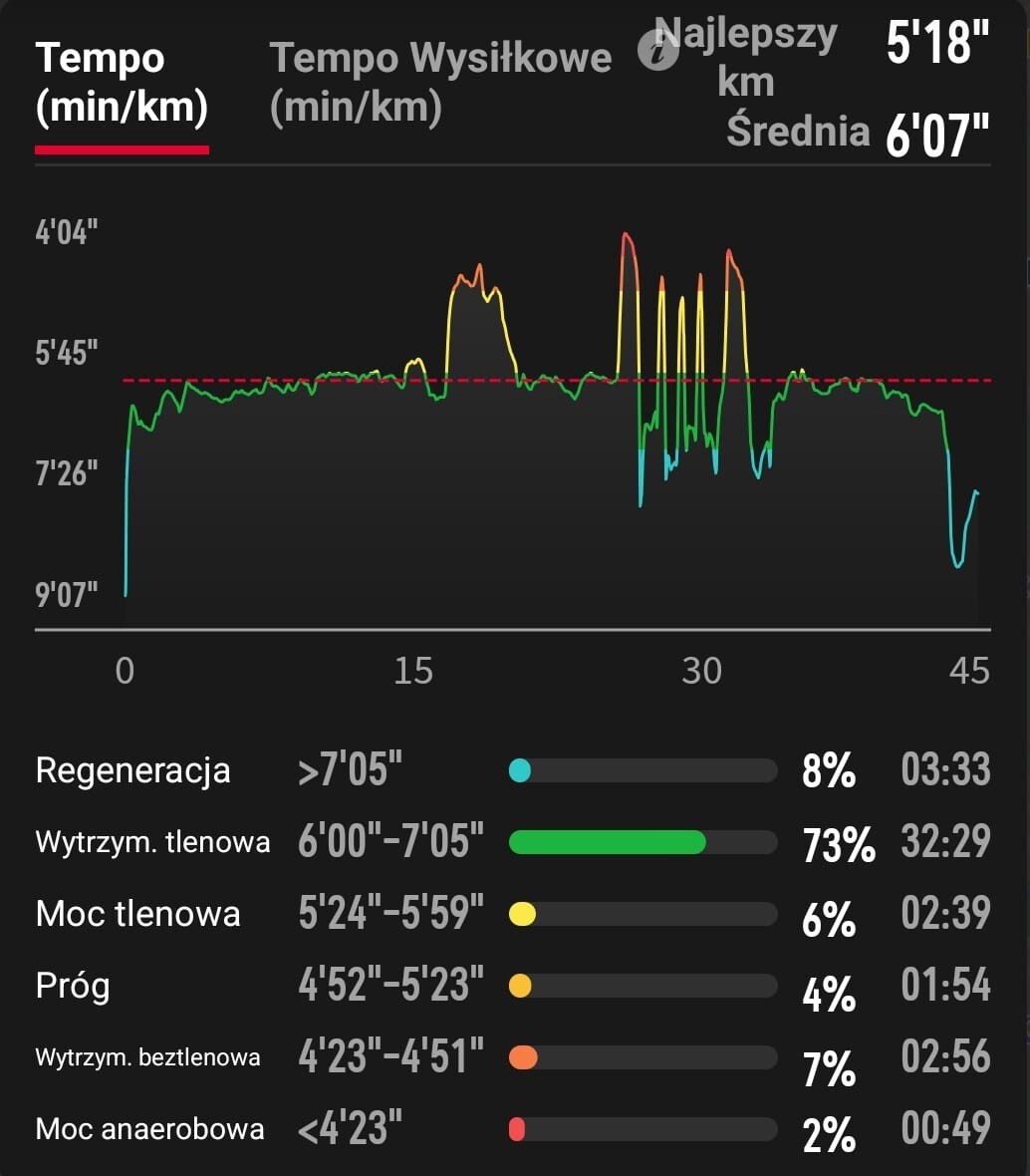The image size is (1030, 1176).
Task: Switch to the Tempo Wysiłkowe tab
Action: coord(438,82)
